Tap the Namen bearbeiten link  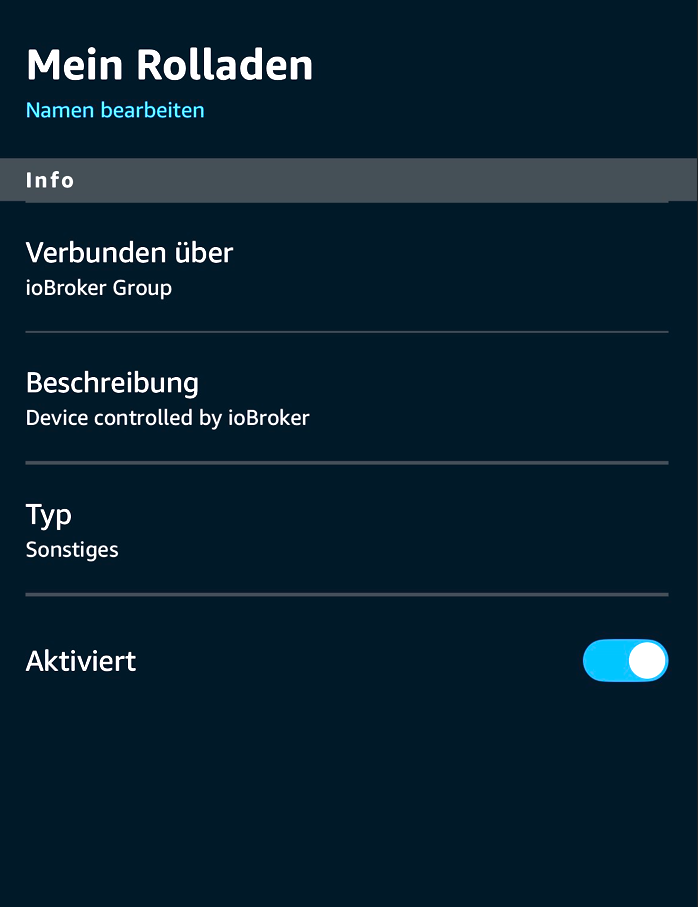[x=115, y=110]
